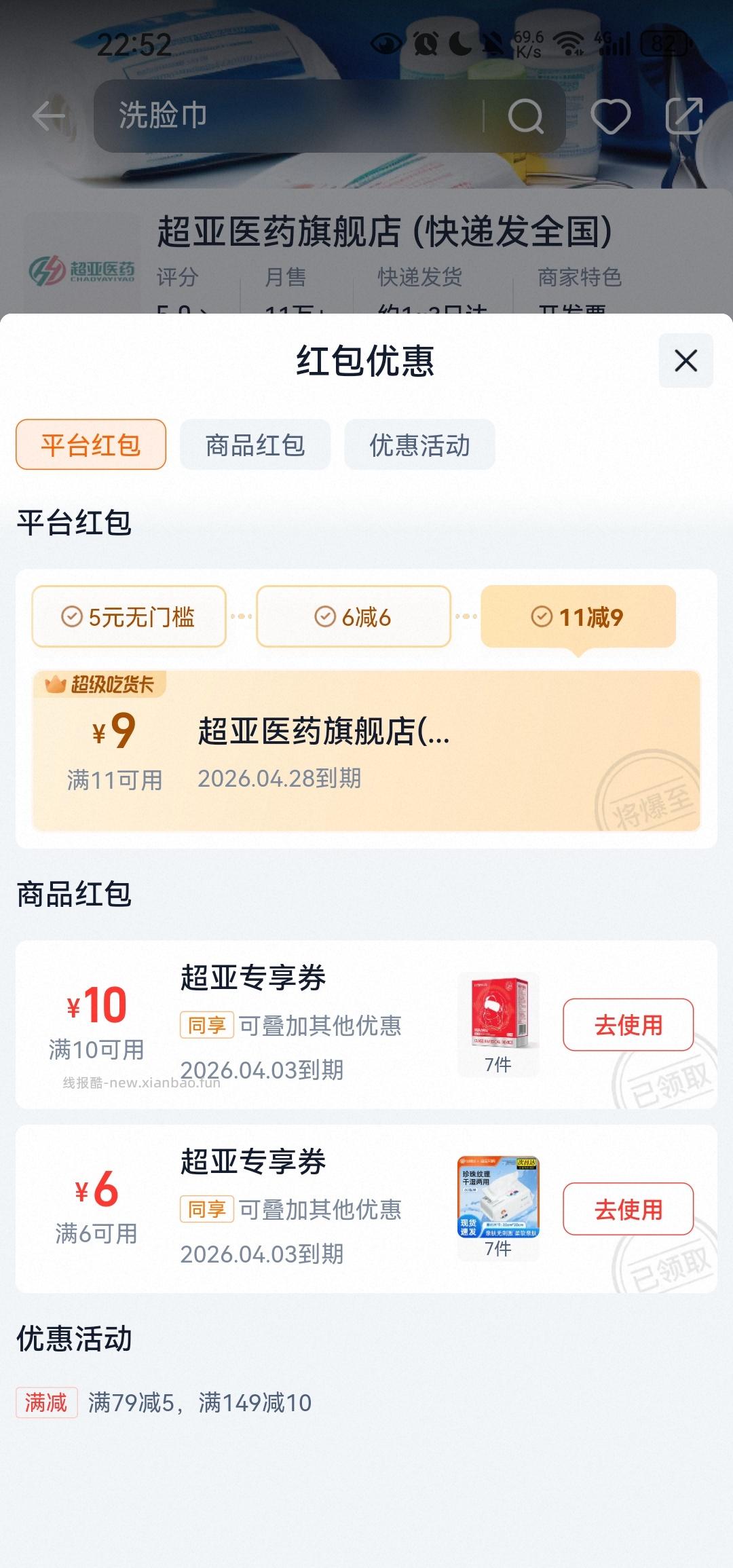Tap 去使用 on the ¥6 超亚专享券
The height and width of the screenshot is (1568, 733).
[628, 1211]
